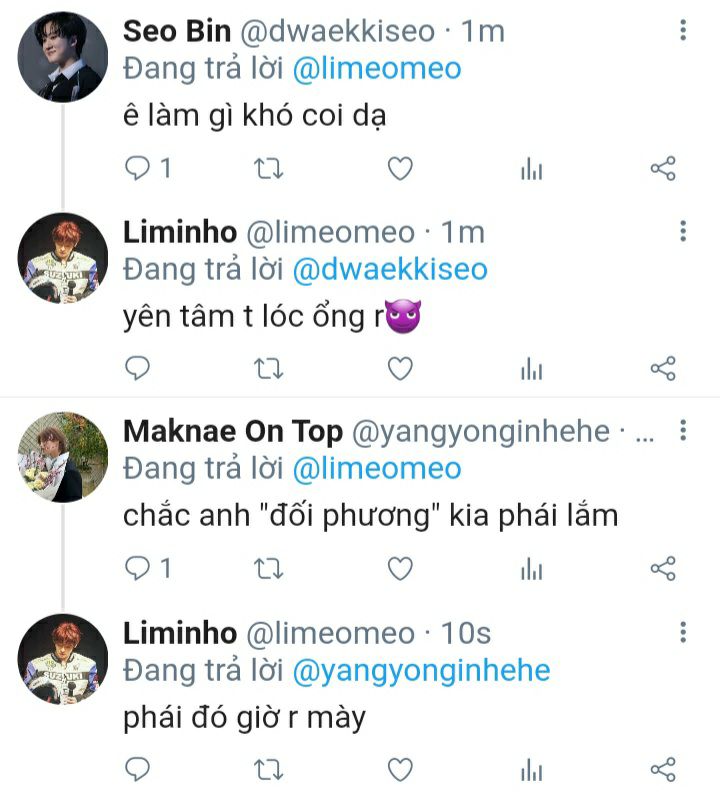Open Maknae On Top's profile picture
The image size is (720, 795).
pyautogui.click(x=64, y=457)
